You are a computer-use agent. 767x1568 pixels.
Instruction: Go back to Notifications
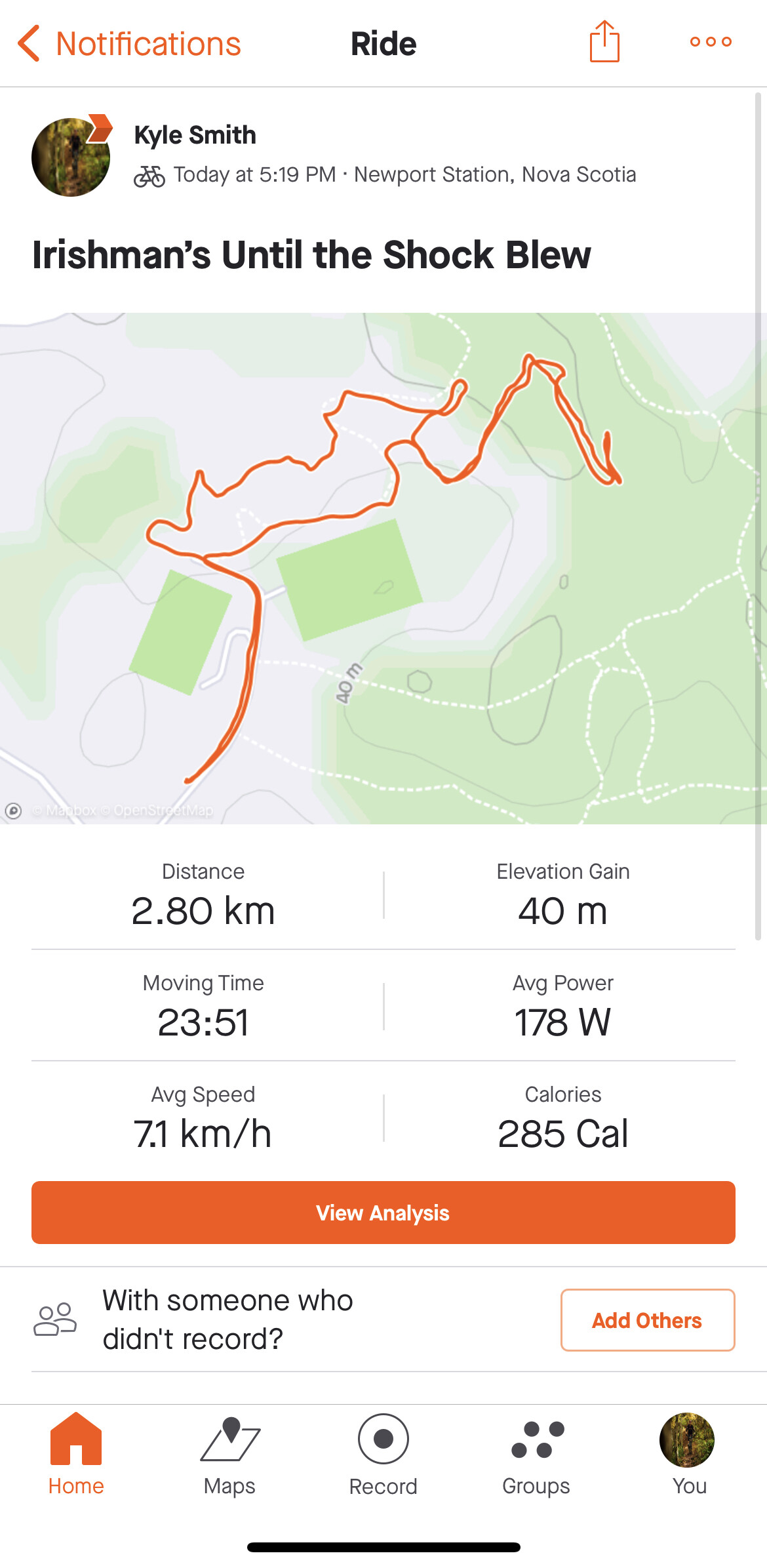[x=130, y=44]
